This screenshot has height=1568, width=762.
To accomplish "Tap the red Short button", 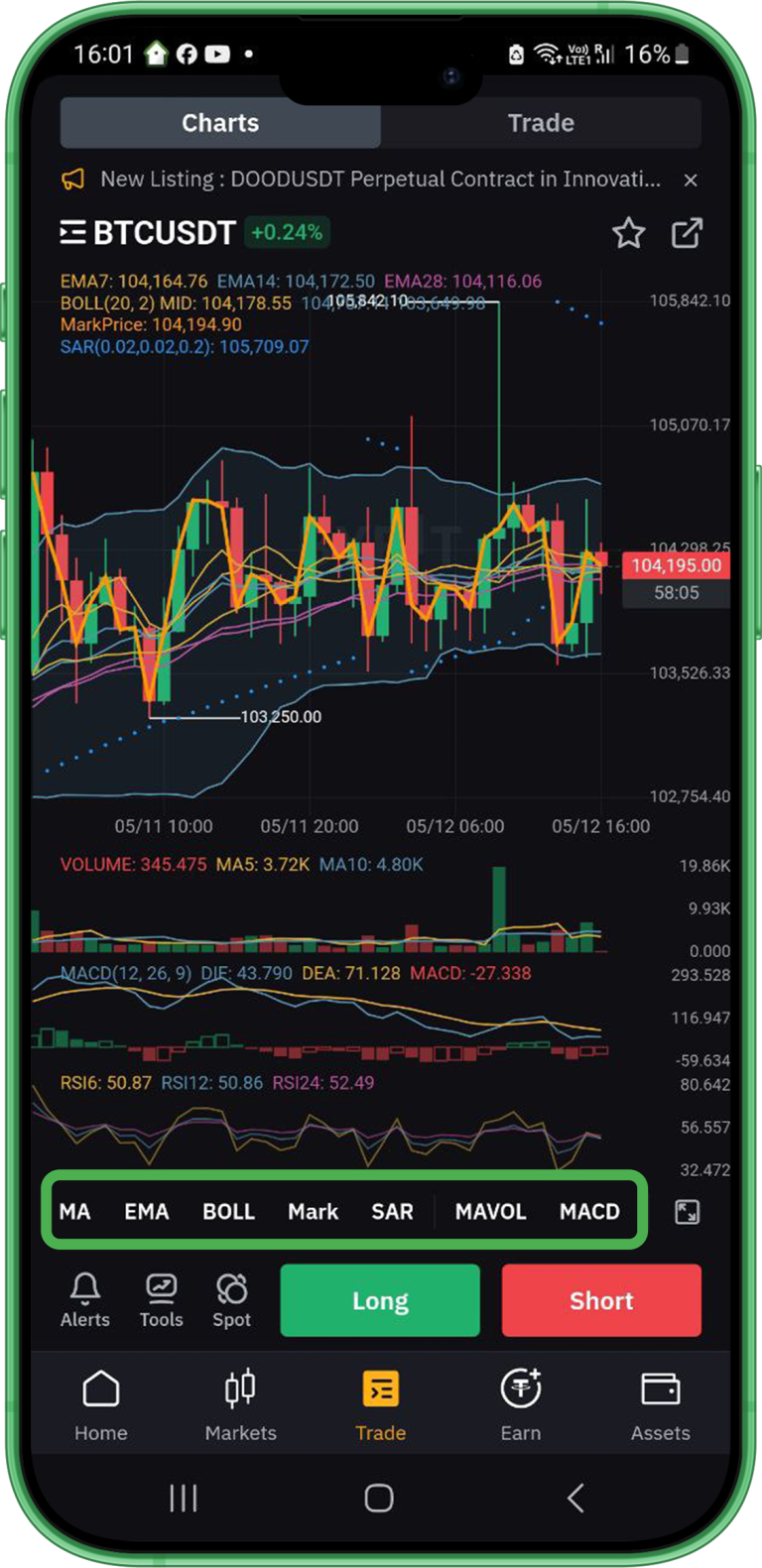I will click(601, 1300).
